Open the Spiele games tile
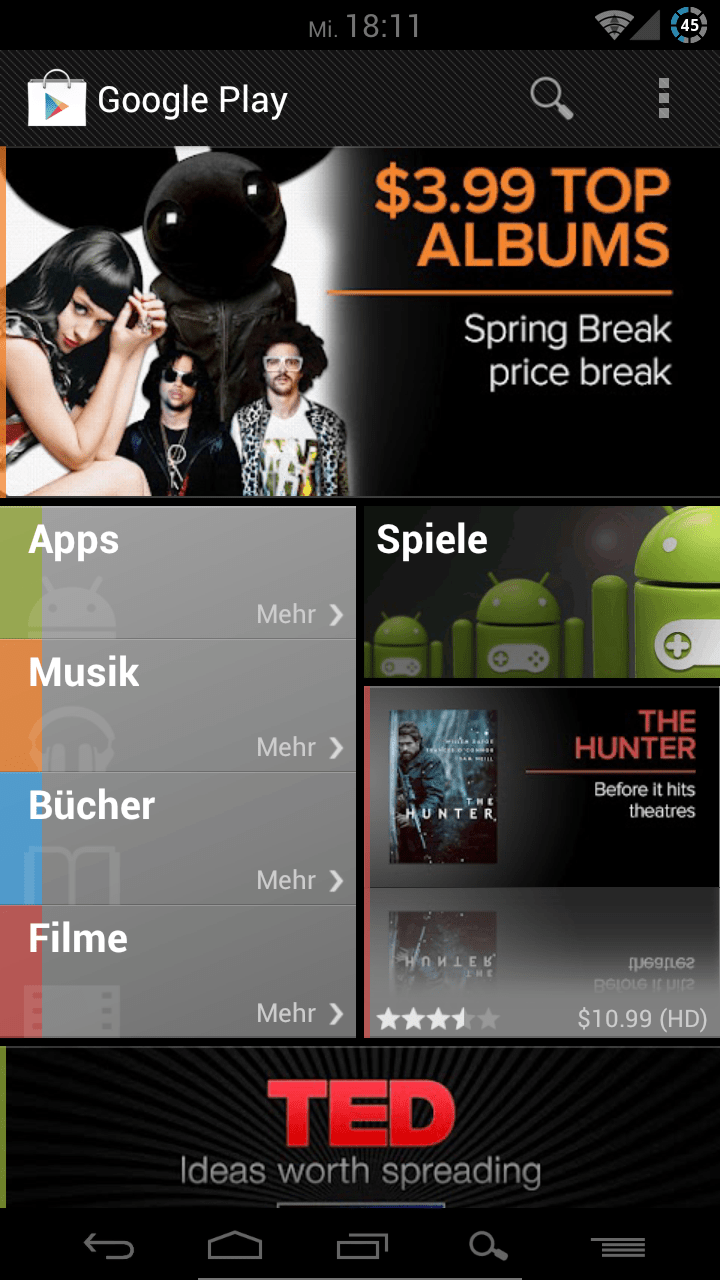720x1280 pixels. 541,592
